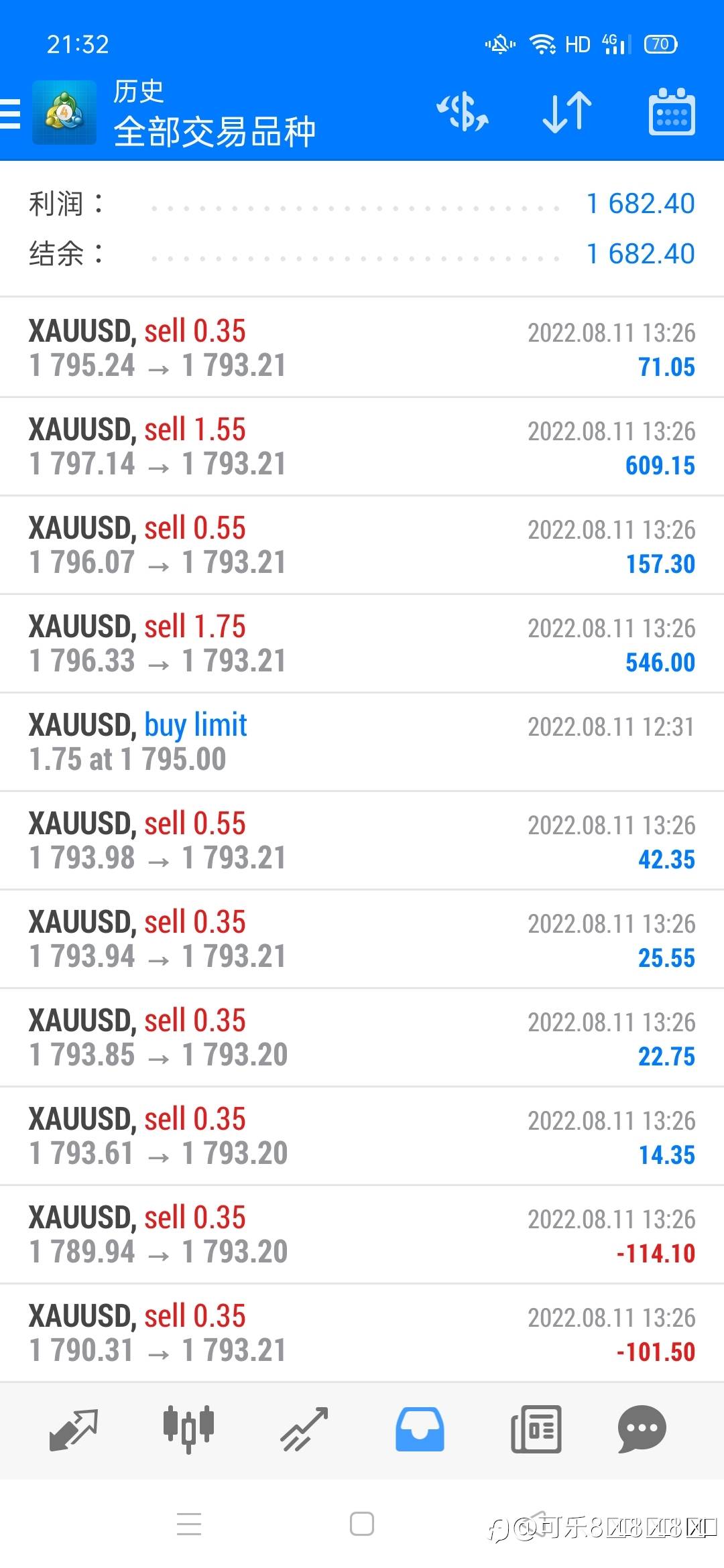
Task: Switch to the Quotes tab
Action: pyautogui.click(x=73, y=1429)
